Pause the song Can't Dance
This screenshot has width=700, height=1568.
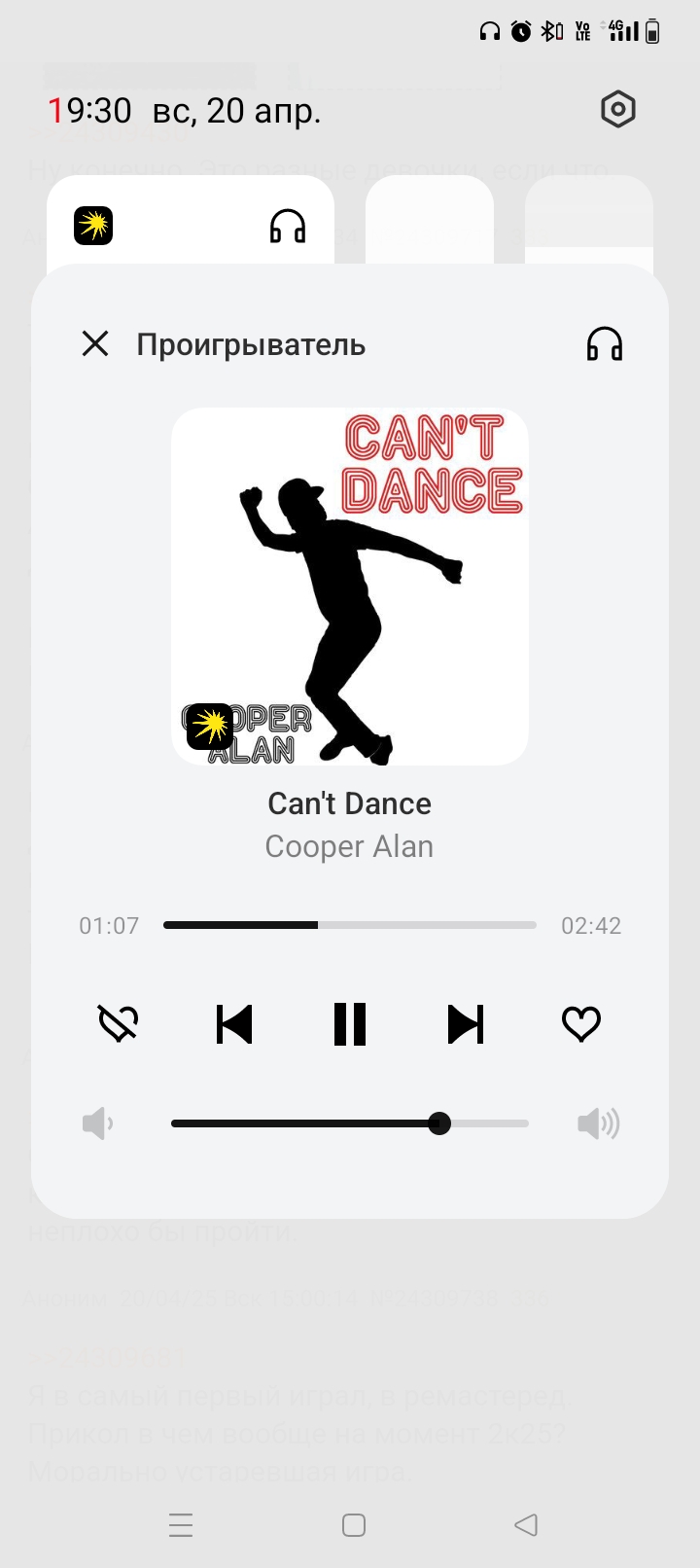(x=350, y=1023)
